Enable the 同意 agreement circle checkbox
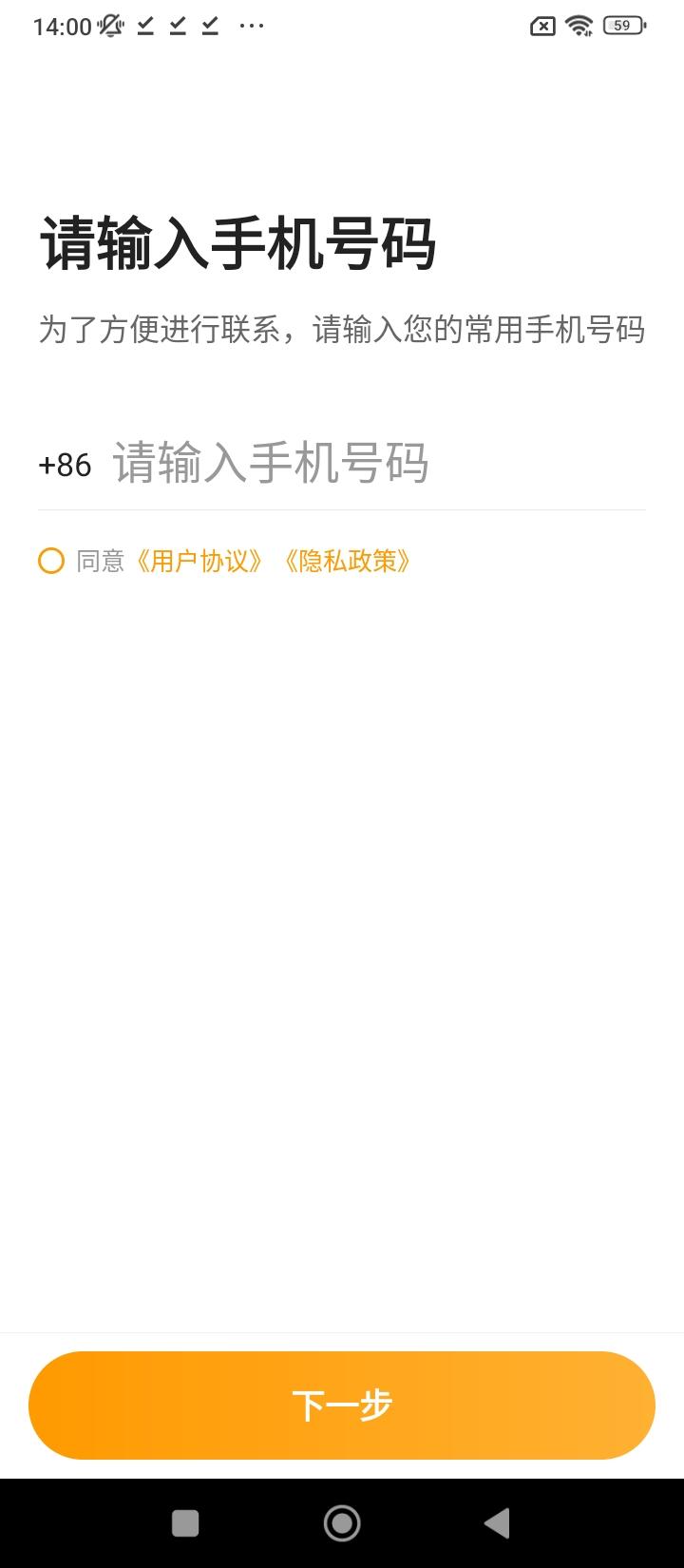 click(x=51, y=561)
